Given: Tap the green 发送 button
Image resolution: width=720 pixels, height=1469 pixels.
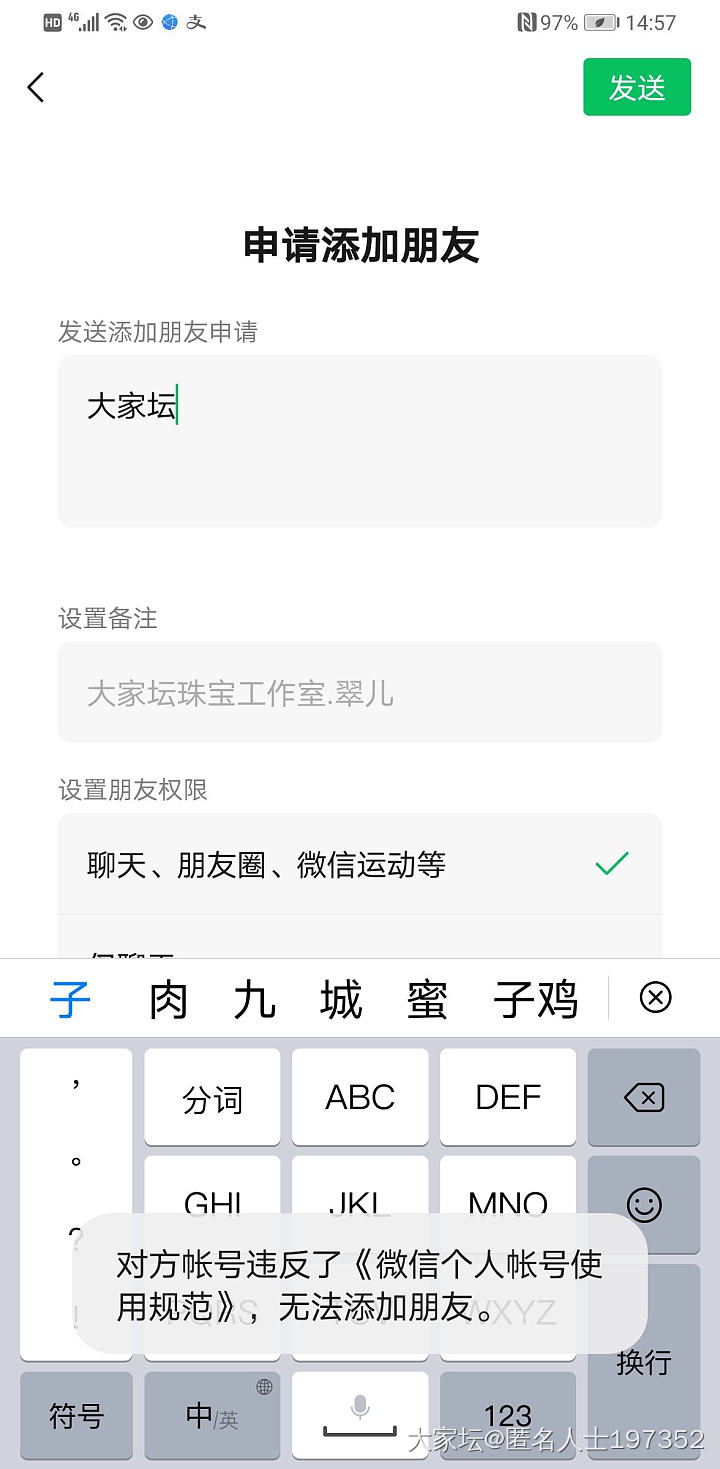Looking at the screenshot, I should click(x=637, y=87).
